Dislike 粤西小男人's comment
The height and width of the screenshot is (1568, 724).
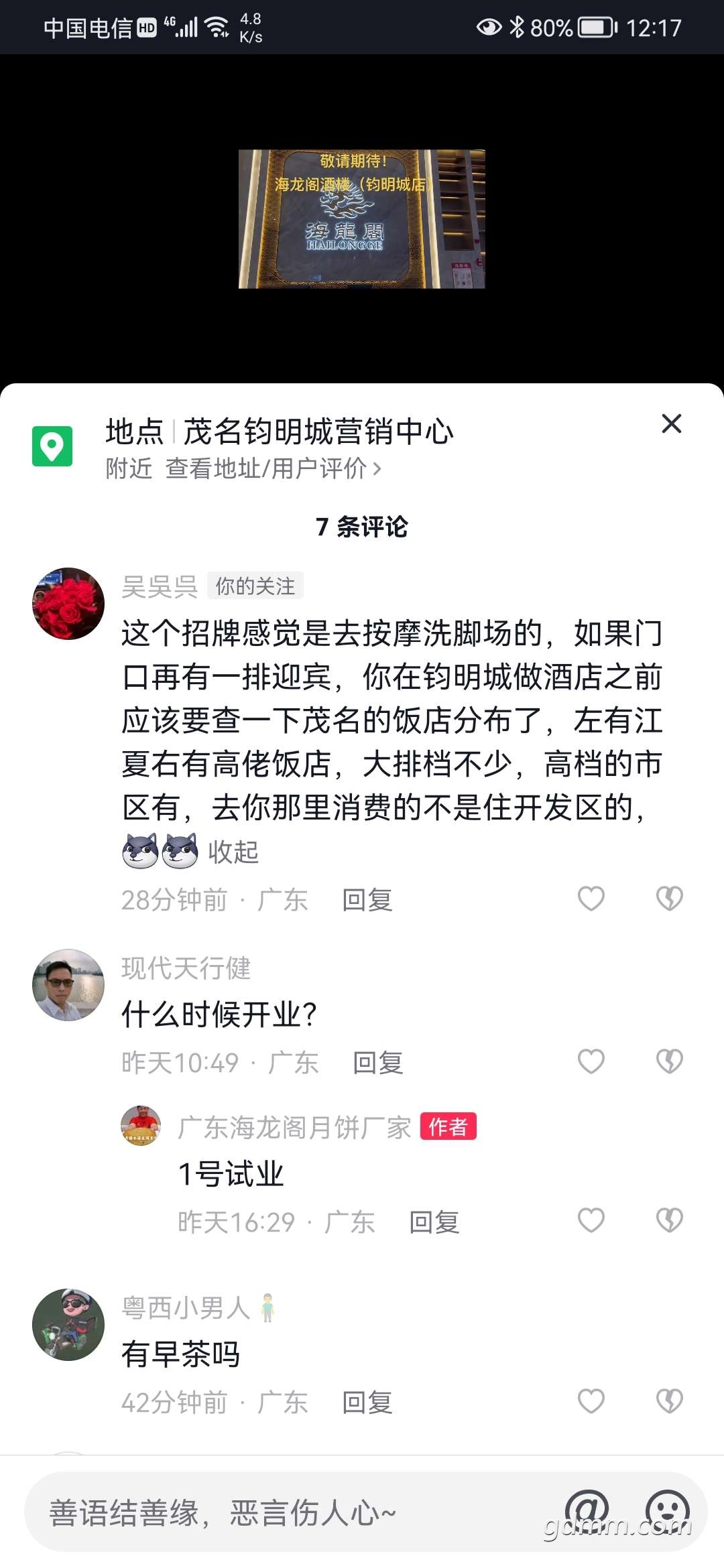[669, 1401]
